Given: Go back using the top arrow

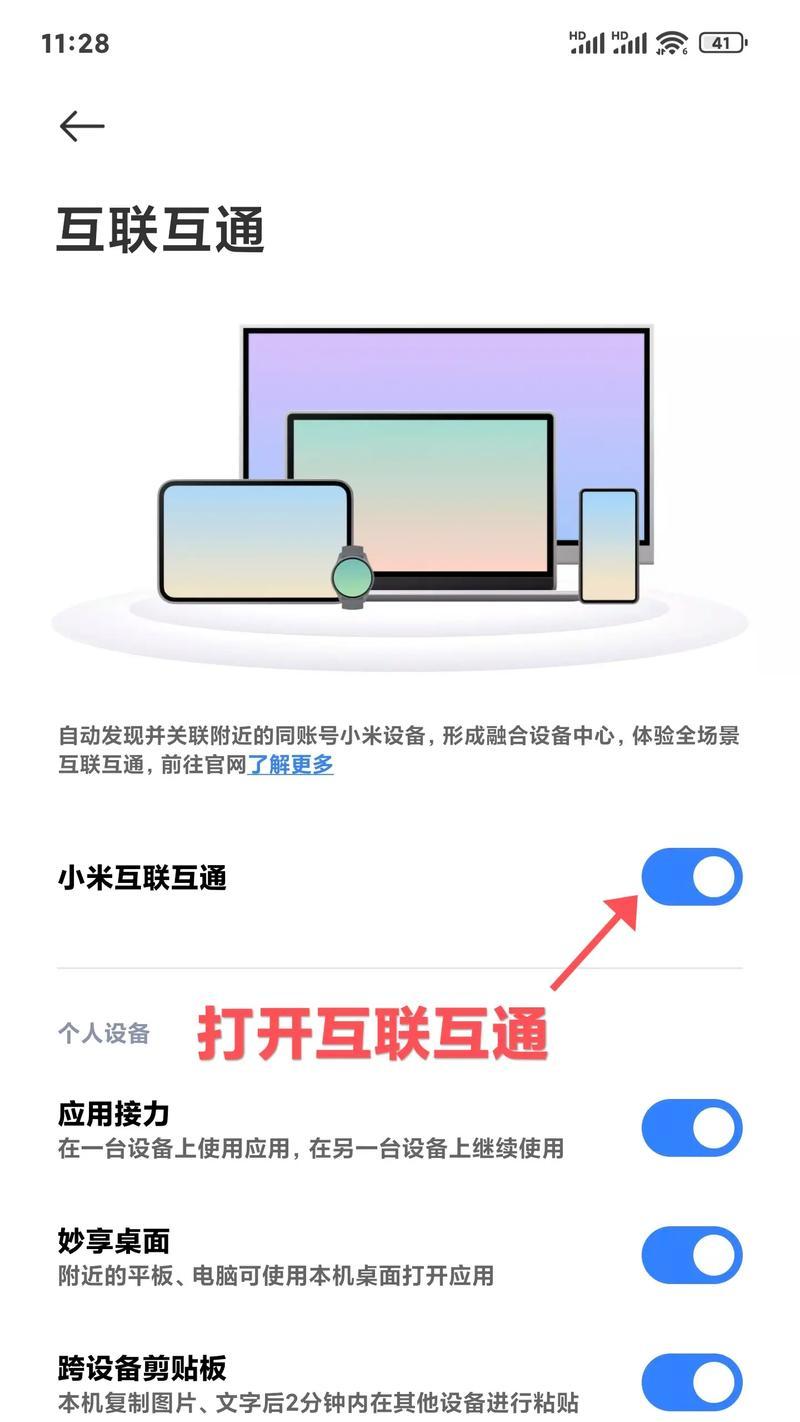Looking at the screenshot, I should pyautogui.click(x=82, y=126).
